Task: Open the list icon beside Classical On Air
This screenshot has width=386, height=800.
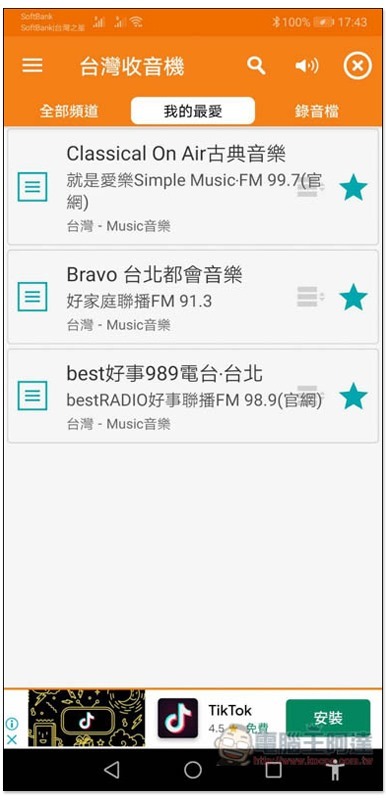Action: pos(33,187)
